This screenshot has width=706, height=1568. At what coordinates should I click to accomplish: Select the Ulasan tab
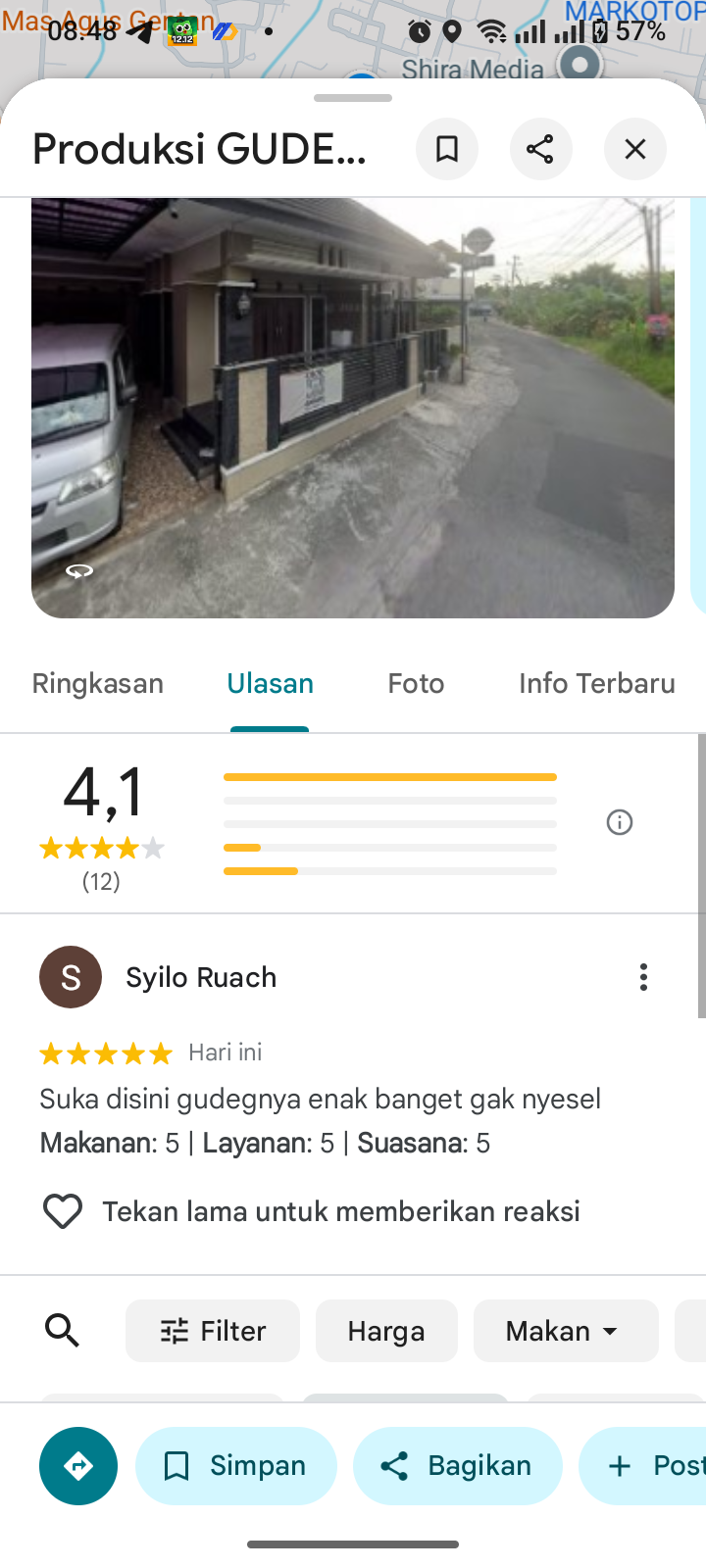point(271,683)
